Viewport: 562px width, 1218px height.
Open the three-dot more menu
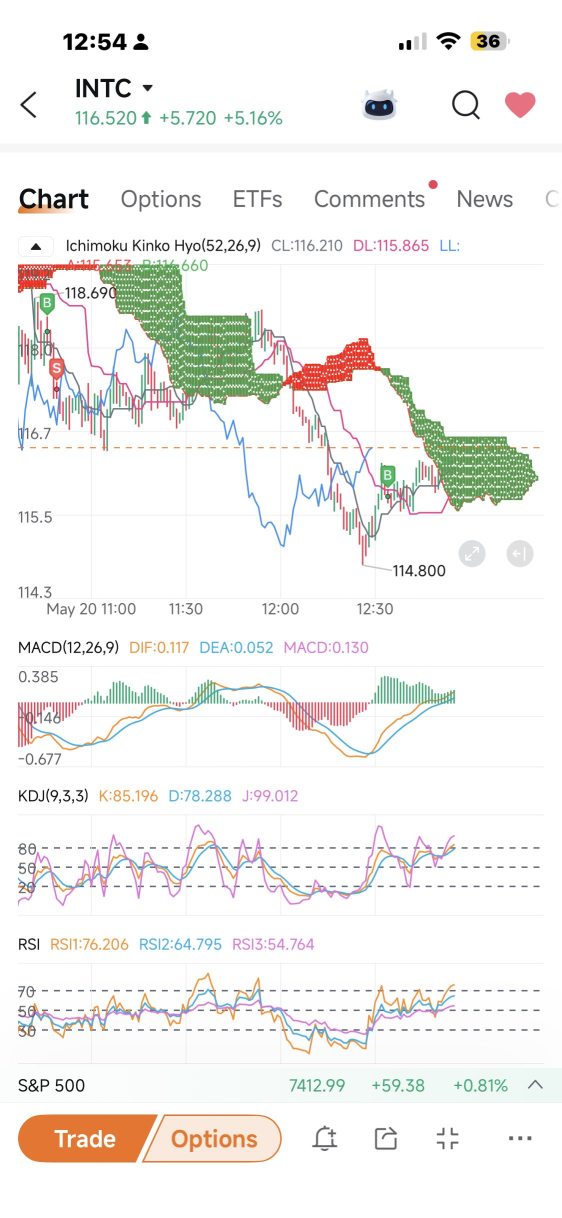(520, 1138)
